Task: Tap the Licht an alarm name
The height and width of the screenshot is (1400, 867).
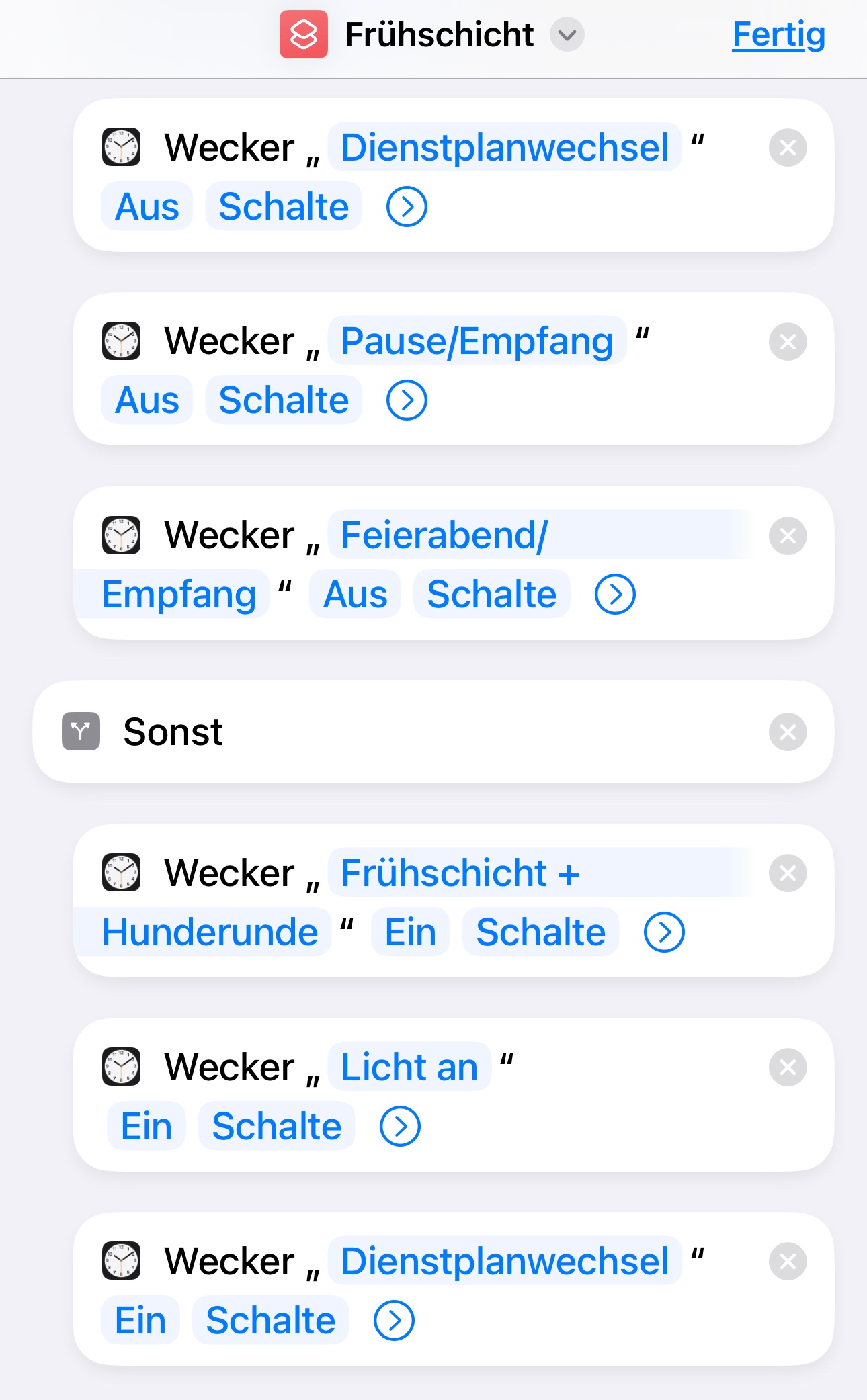Action: coord(409,1067)
